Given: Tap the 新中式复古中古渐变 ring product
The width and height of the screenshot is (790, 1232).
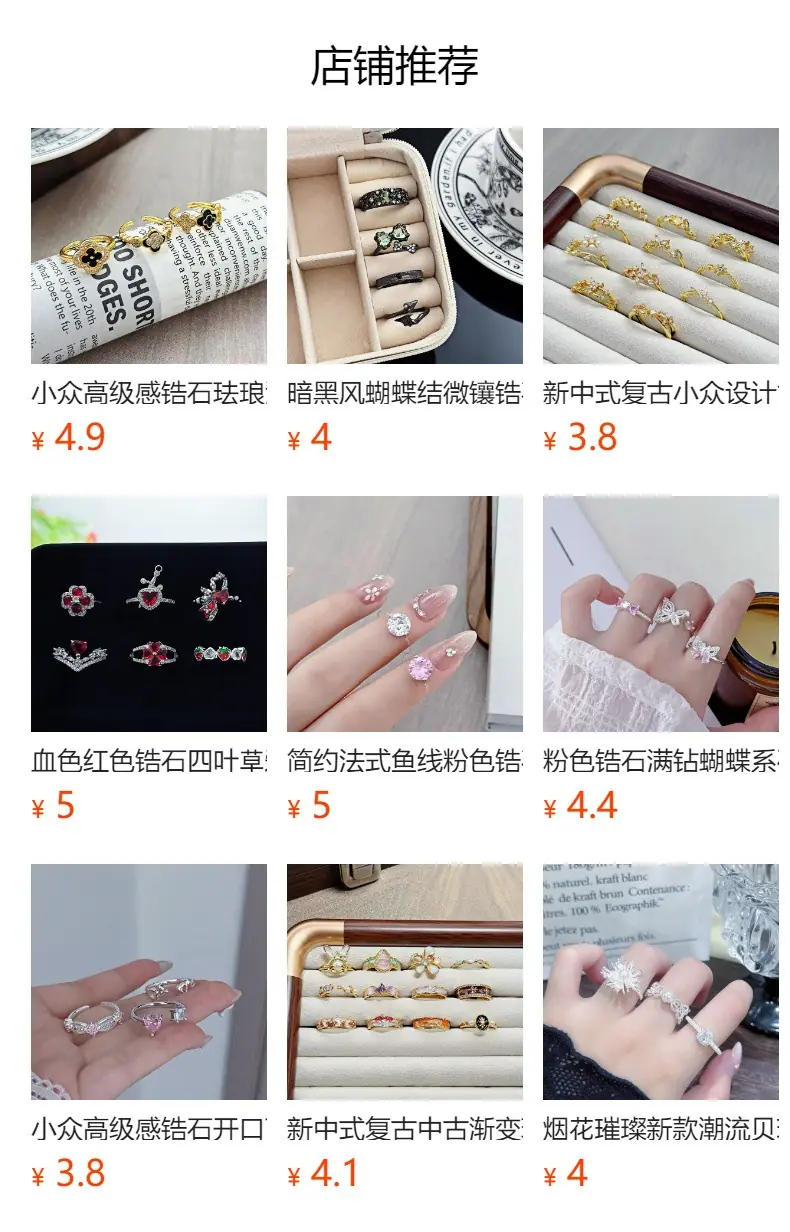Looking at the screenshot, I should coord(405,1028).
